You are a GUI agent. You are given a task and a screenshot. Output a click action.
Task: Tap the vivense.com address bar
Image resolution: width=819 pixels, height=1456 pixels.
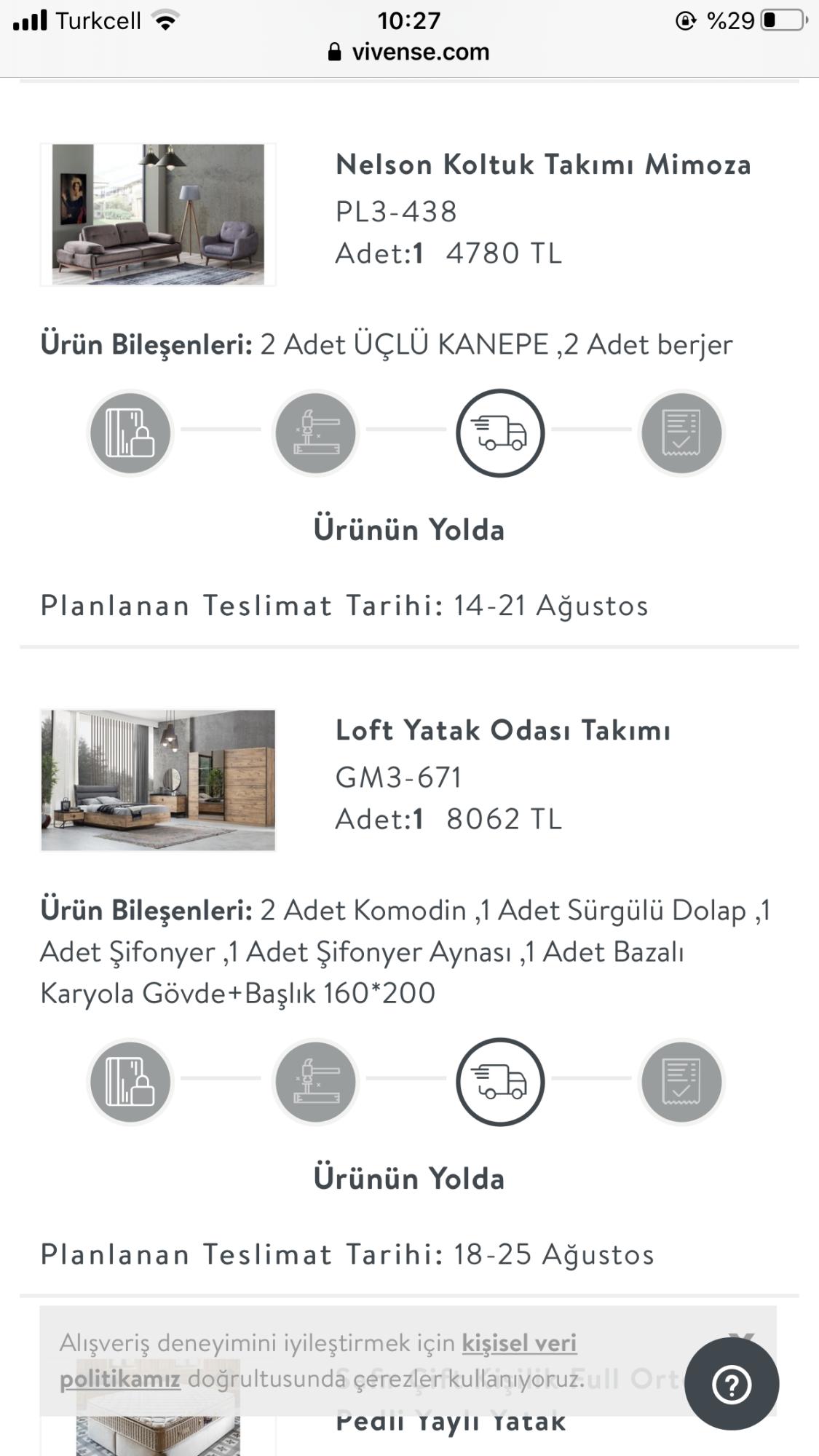(x=409, y=52)
